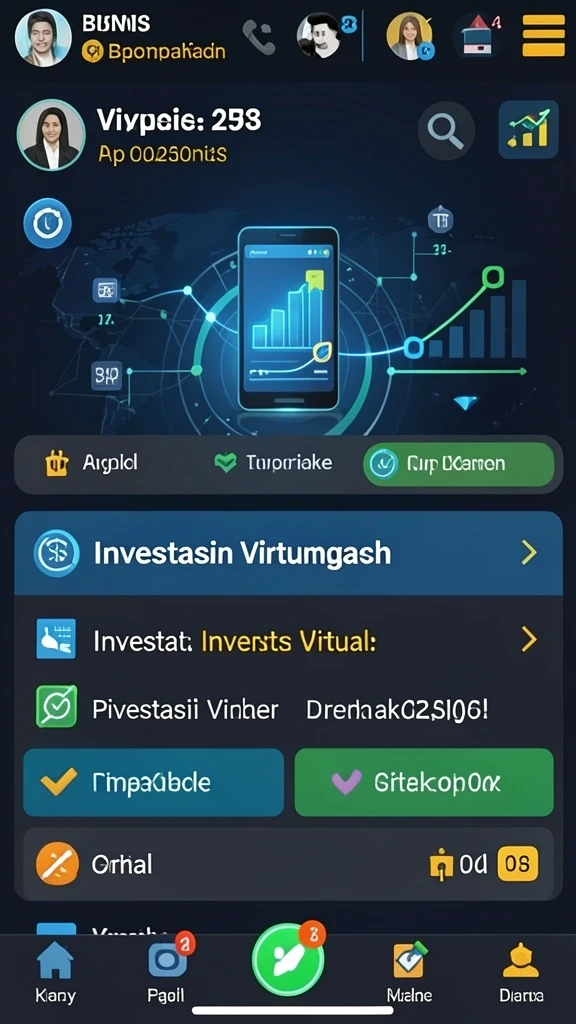
Task: Switch to the Mialne tab
Action: [x=409, y=972]
